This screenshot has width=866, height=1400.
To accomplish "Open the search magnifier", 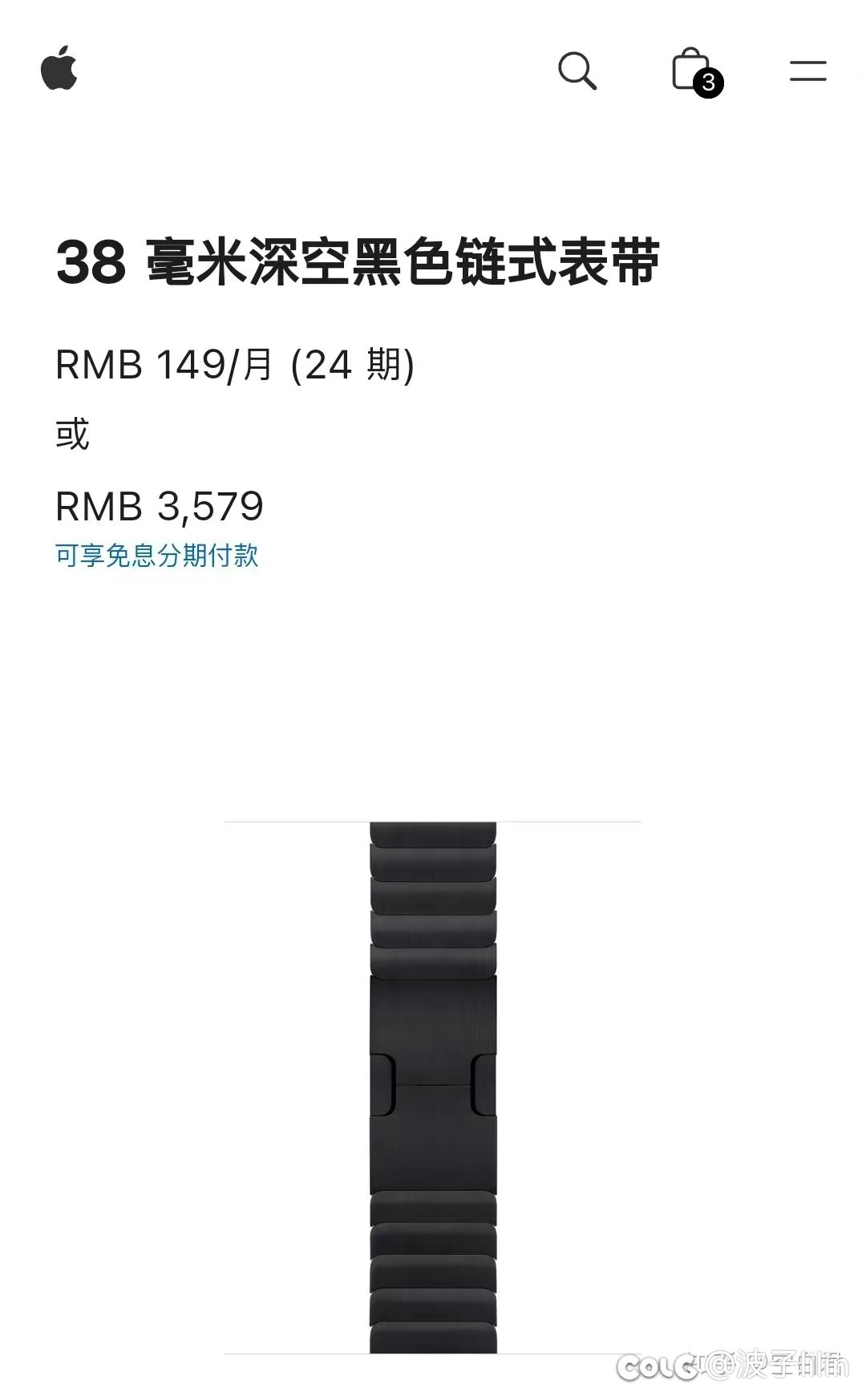I will click(x=577, y=71).
